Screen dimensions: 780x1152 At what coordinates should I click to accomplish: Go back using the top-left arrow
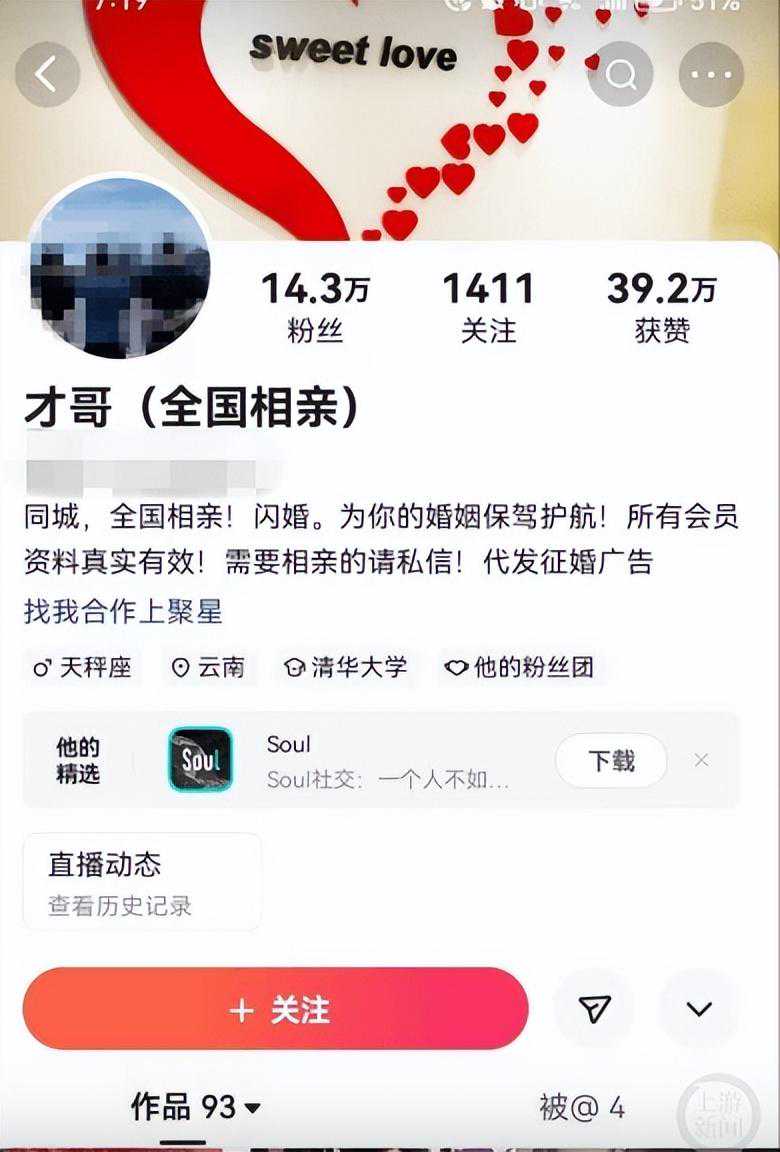pos(47,75)
